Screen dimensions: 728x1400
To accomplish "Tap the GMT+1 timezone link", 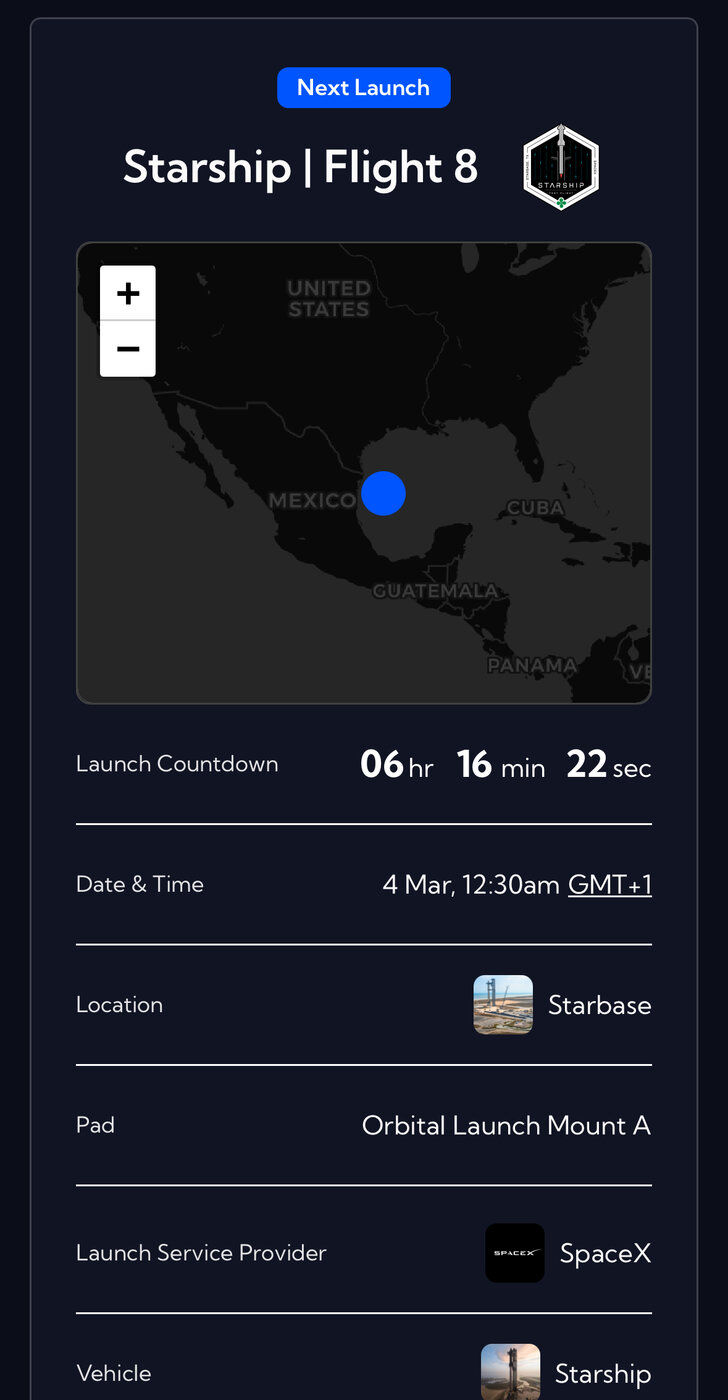I will coord(610,885).
